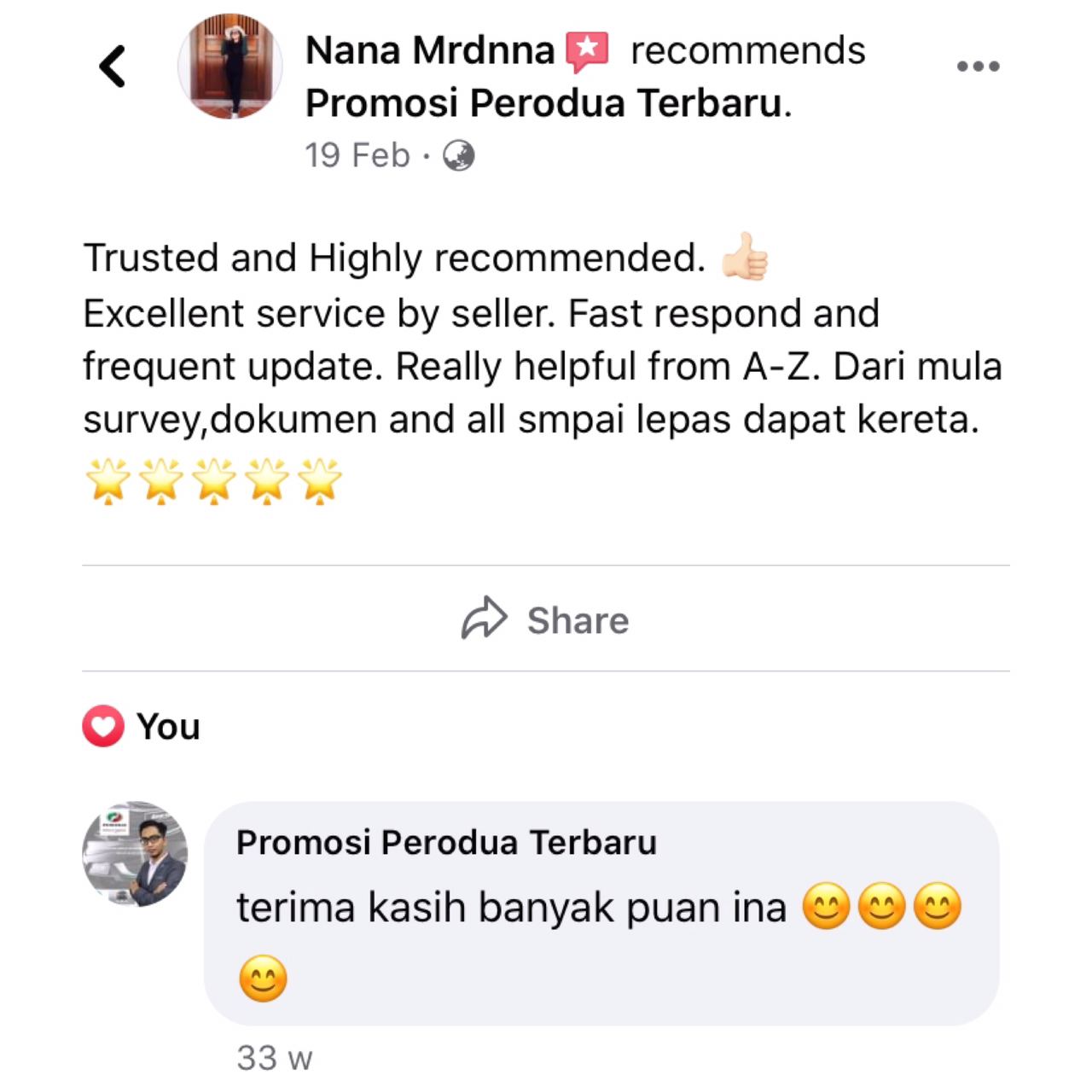Go back using the arrow icon
This screenshot has height=1092, width=1092.
tap(112, 67)
